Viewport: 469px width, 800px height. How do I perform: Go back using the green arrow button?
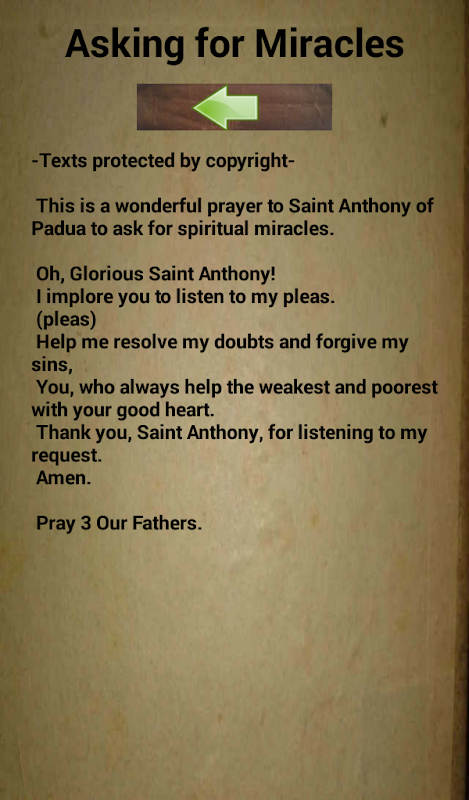coord(234,107)
